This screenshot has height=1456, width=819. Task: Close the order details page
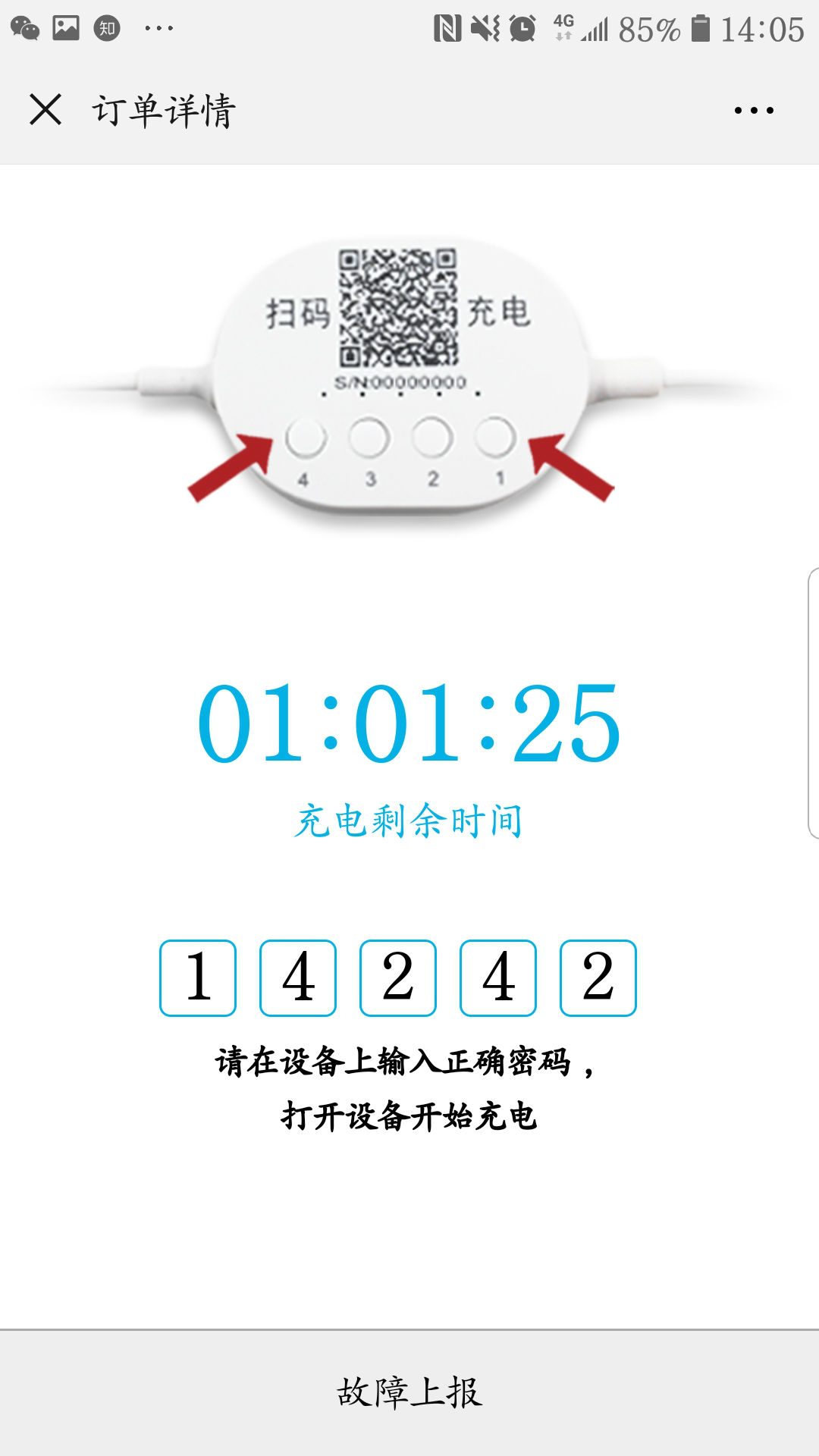point(45,110)
